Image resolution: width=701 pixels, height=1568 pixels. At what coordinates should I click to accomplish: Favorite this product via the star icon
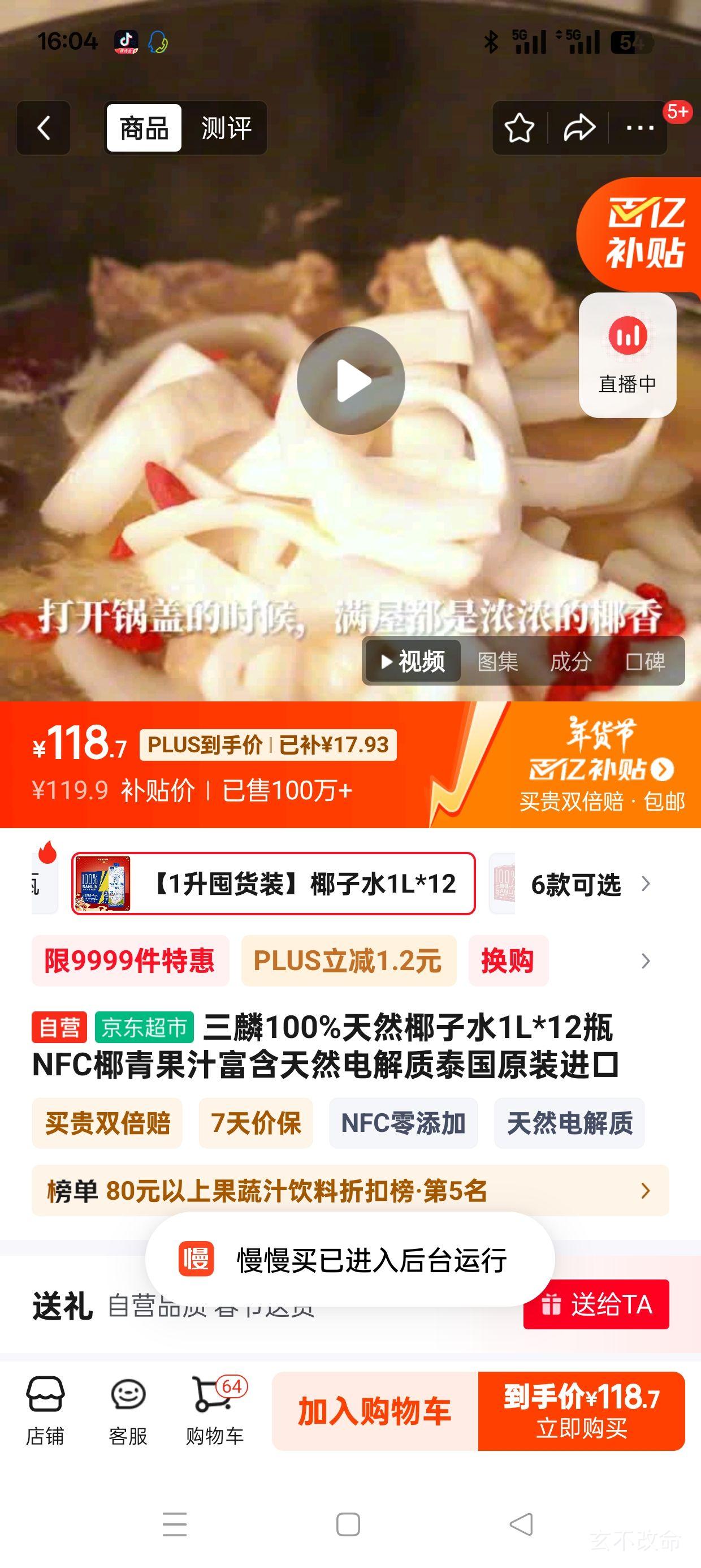pos(519,128)
